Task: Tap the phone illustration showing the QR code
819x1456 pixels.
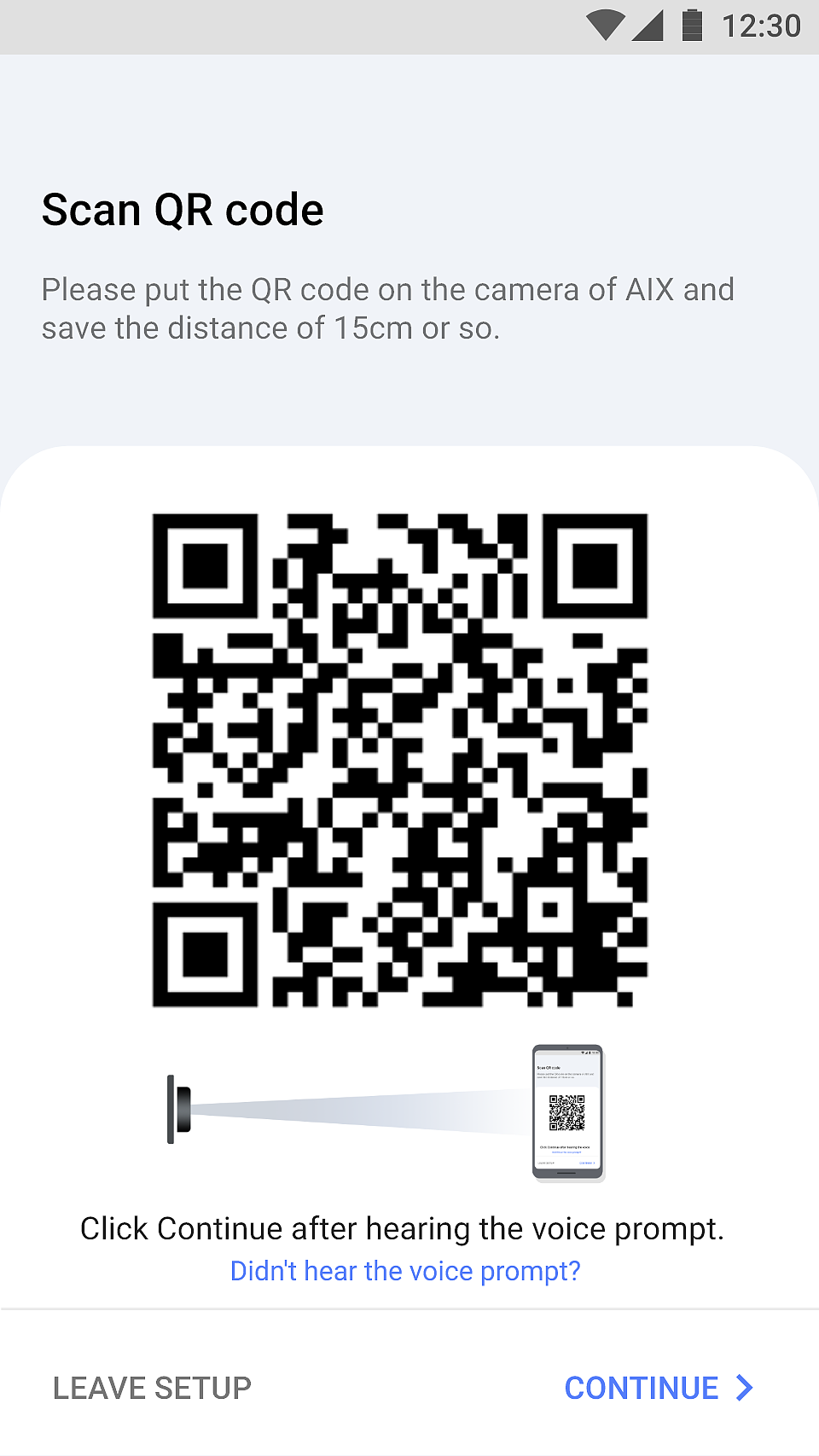Action: [567, 1111]
